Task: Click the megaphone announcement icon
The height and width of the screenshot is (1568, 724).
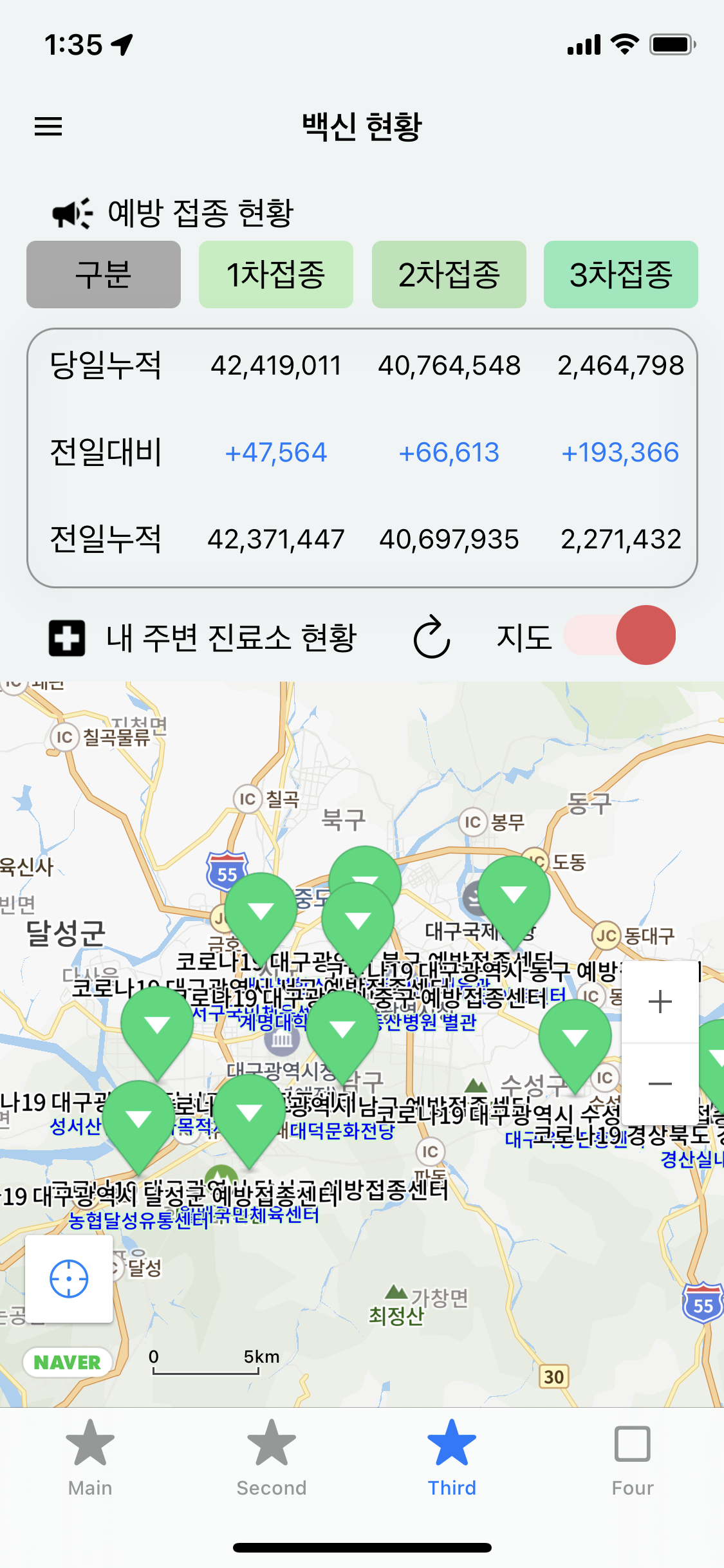Action: point(72,212)
